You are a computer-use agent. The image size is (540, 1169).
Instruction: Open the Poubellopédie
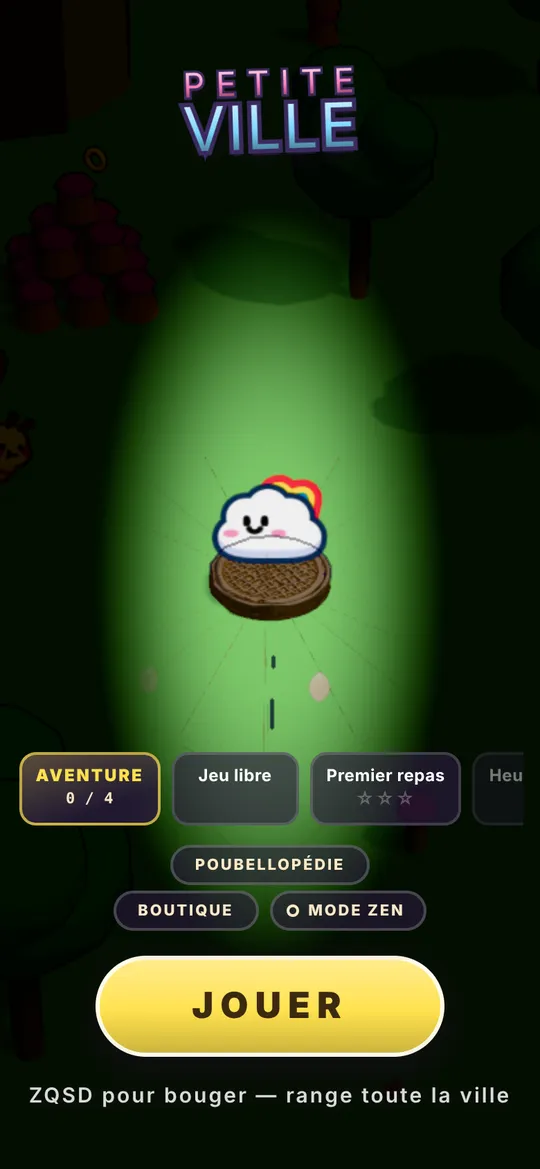tap(269, 865)
